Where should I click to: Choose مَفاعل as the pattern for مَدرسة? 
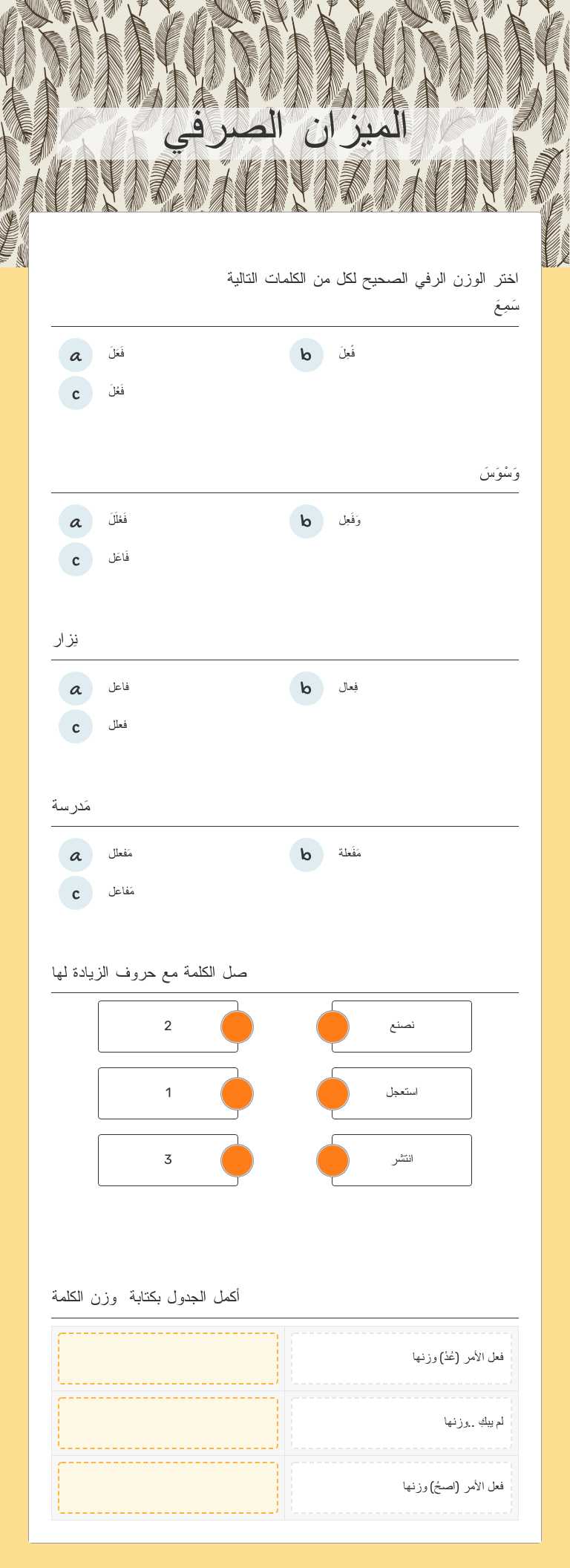tap(75, 893)
